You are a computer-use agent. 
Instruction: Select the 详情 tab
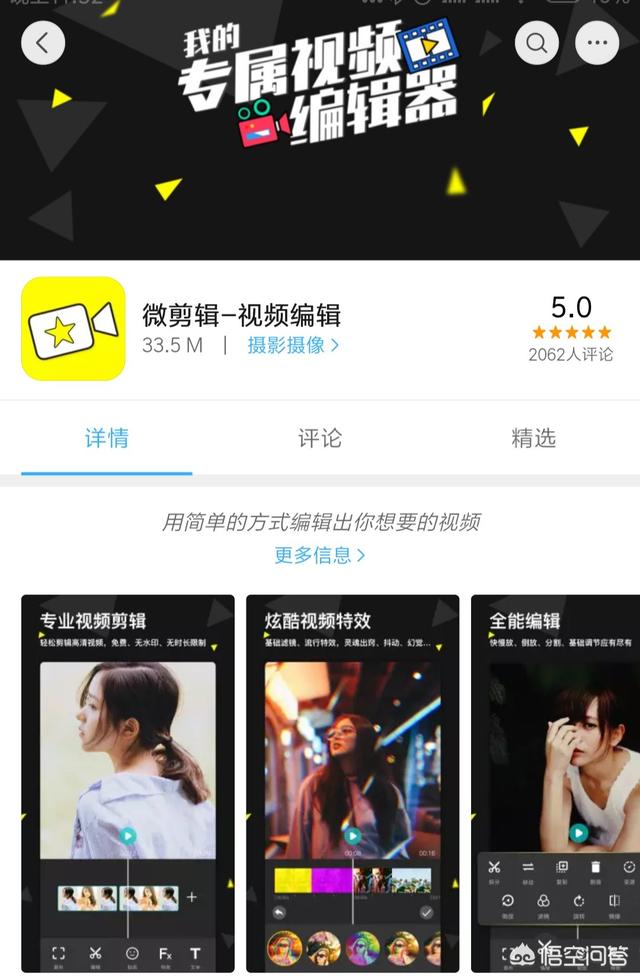click(x=106, y=438)
